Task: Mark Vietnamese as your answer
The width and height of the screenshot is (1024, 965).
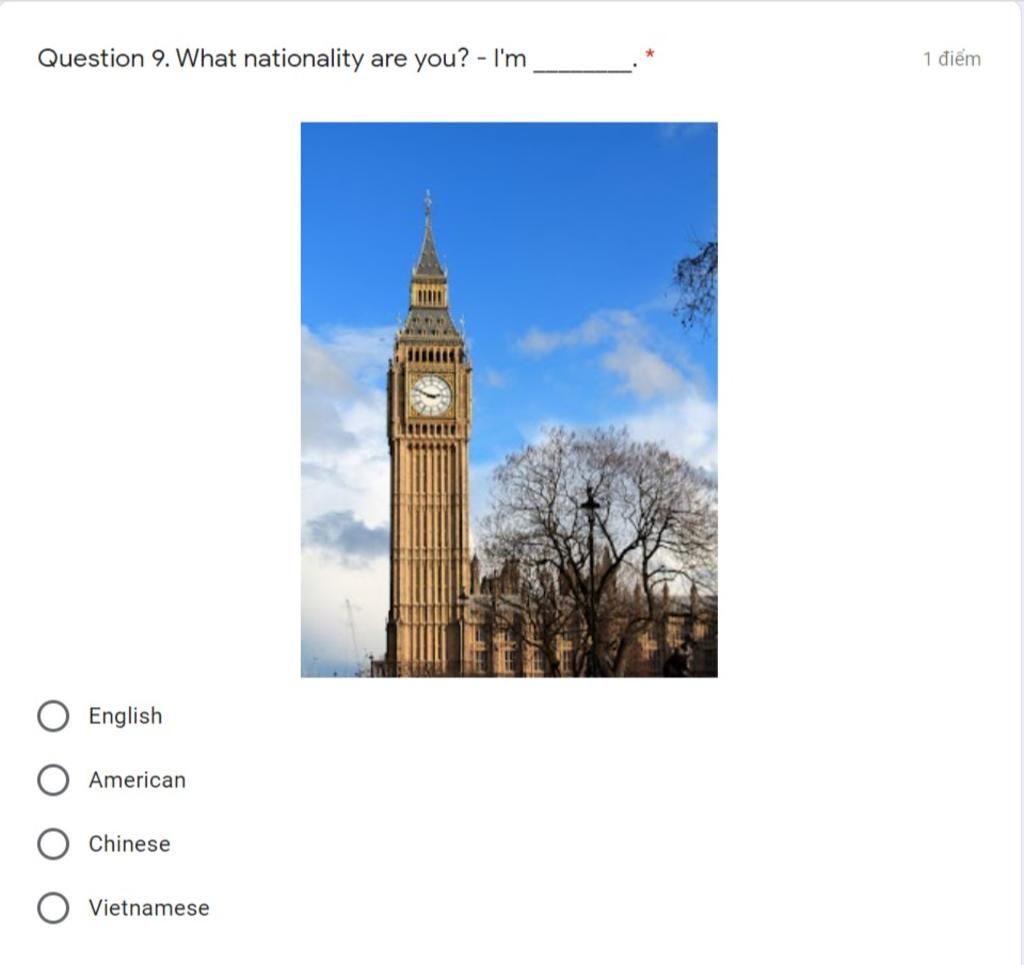Action: click(x=53, y=908)
